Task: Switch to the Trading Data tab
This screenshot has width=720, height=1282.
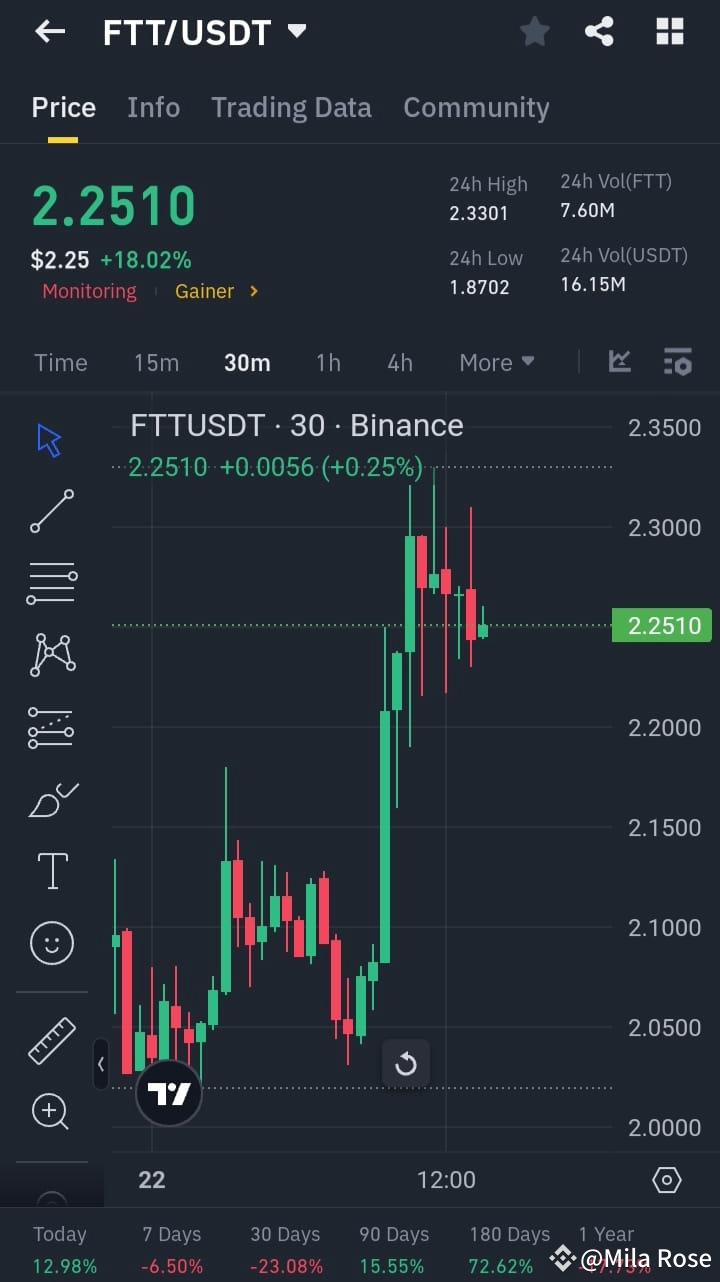Action: (x=291, y=107)
